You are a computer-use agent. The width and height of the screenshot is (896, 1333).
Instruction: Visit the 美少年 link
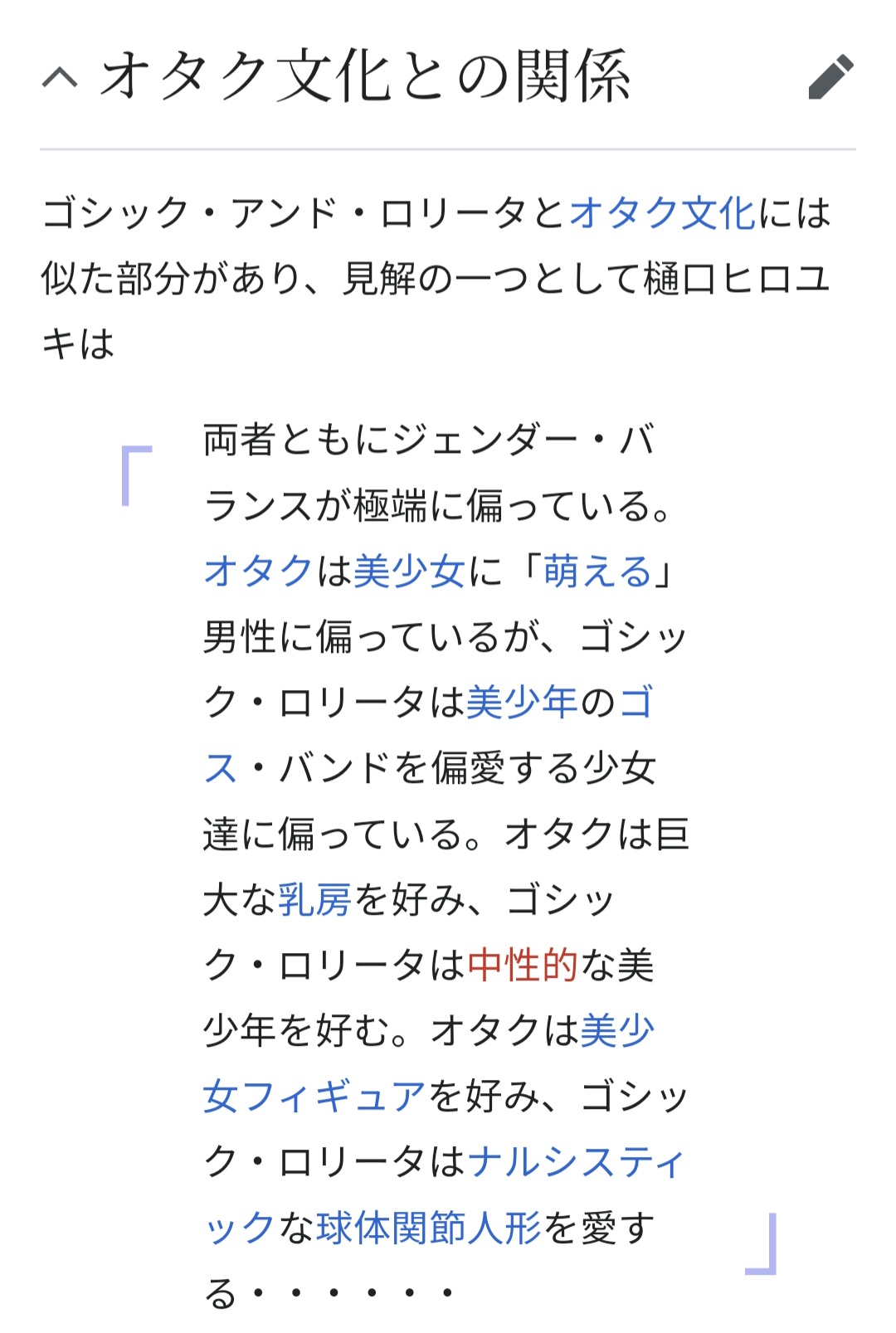[521, 703]
